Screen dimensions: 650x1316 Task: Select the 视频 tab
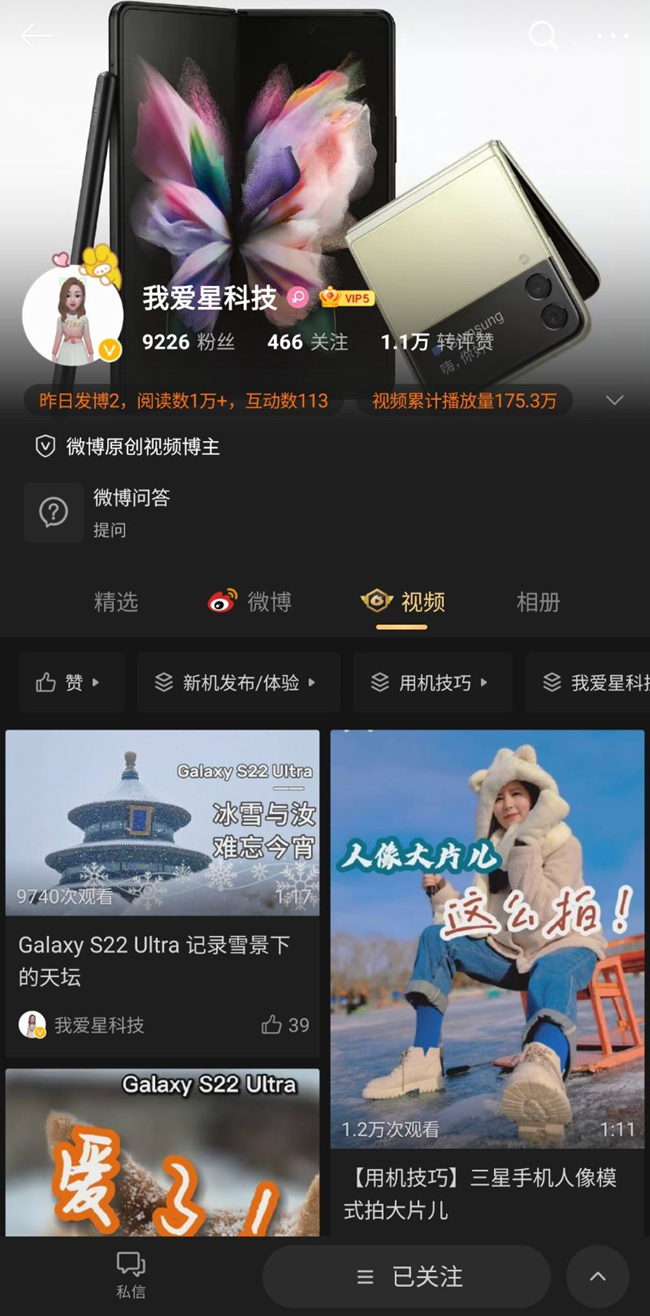click(403, 602)
